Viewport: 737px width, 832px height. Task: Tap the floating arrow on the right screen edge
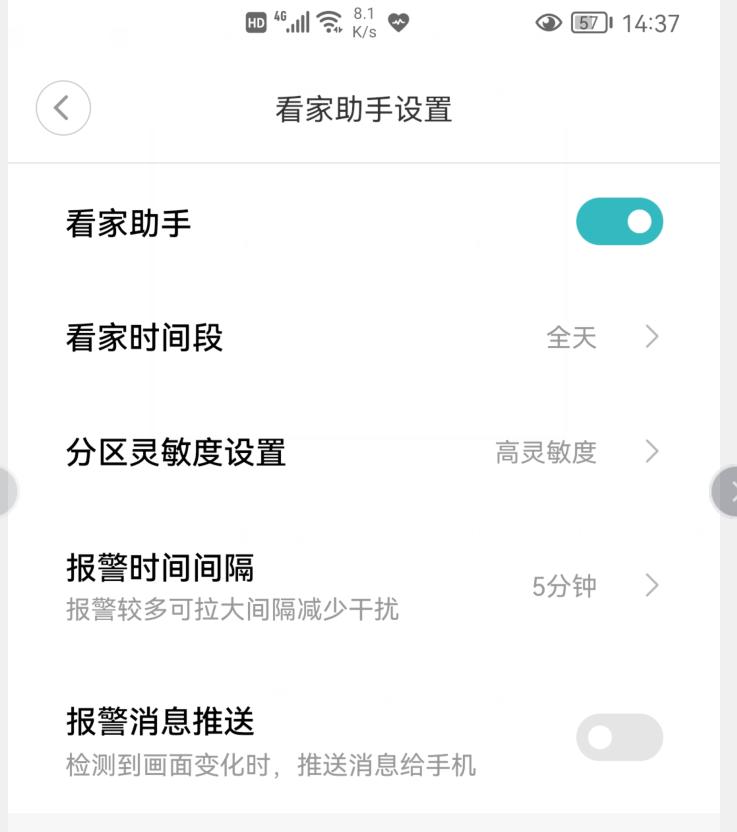coord(729,491)
